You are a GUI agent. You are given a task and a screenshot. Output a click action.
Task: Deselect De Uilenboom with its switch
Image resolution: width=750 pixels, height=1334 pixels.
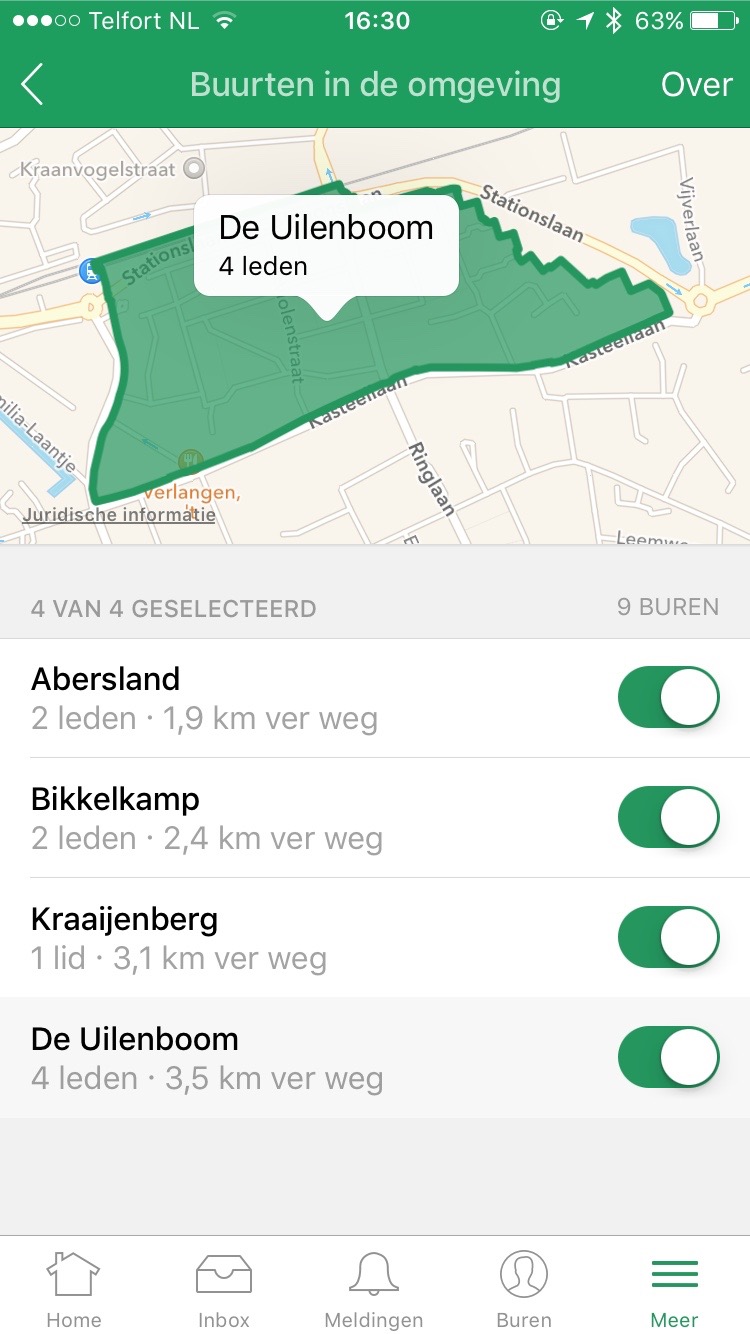tap(668, 1058)
